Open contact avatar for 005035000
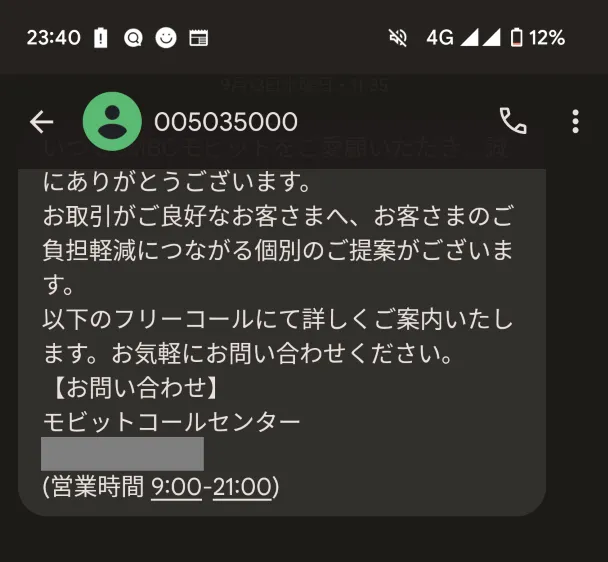Image resolution: width=608 pixels, height=562 pixels. [x=112, y=122]
